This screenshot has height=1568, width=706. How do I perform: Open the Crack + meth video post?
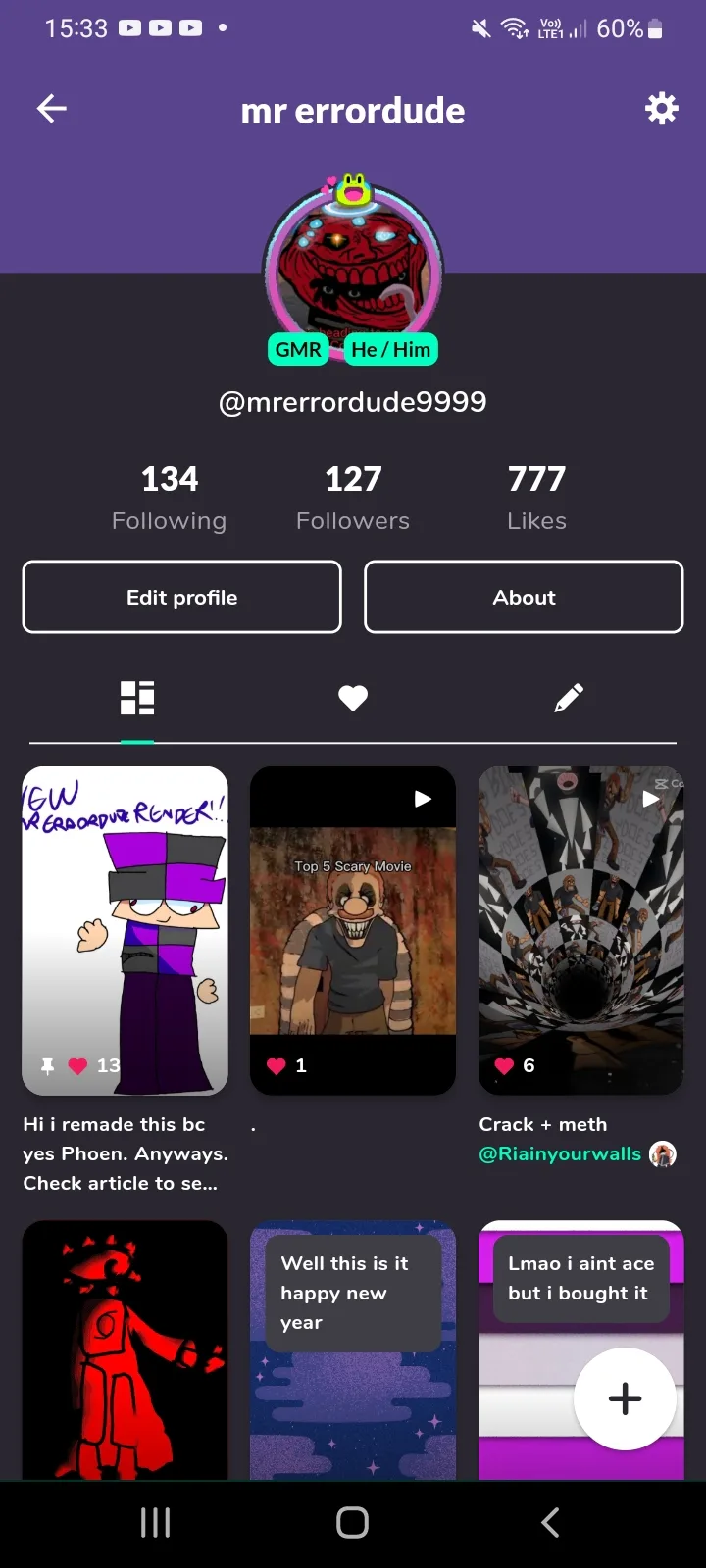point(580,931)
